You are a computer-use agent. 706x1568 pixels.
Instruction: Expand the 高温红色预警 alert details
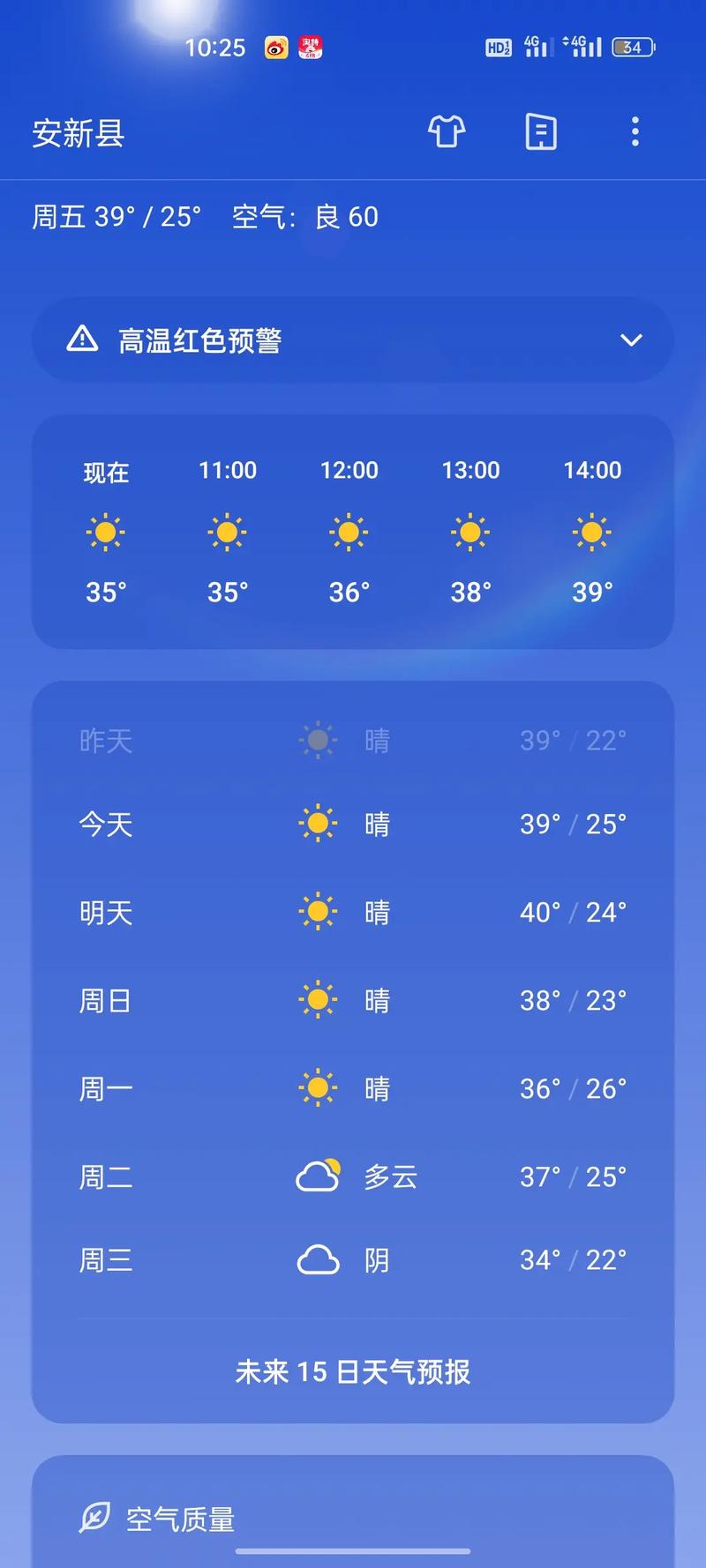[x=631, y=340]
